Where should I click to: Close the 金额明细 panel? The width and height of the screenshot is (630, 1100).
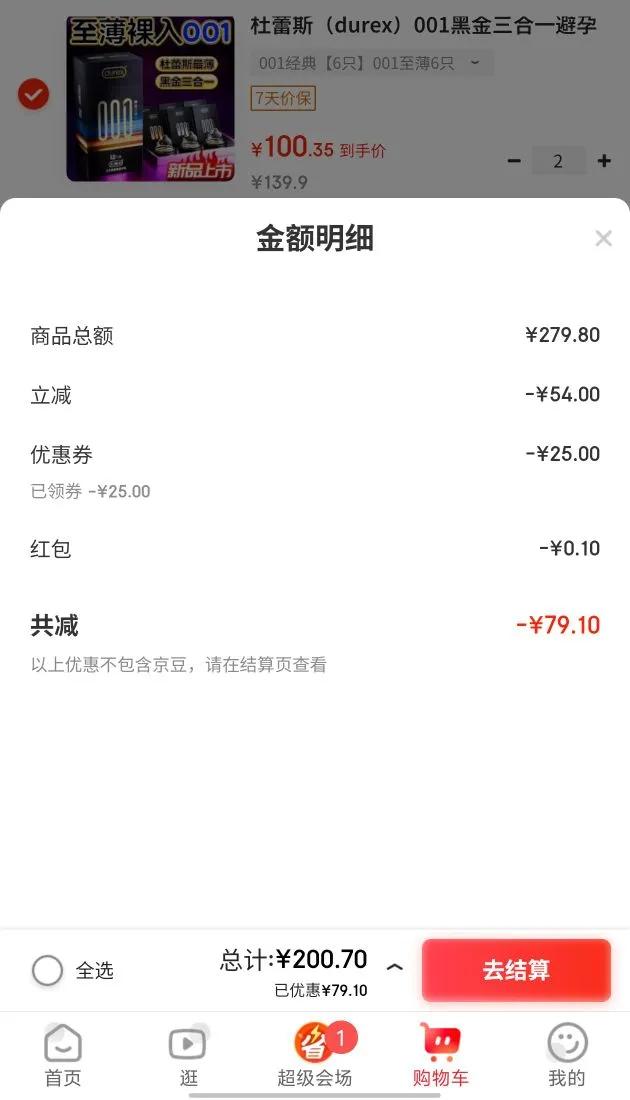tap(603, 238)
